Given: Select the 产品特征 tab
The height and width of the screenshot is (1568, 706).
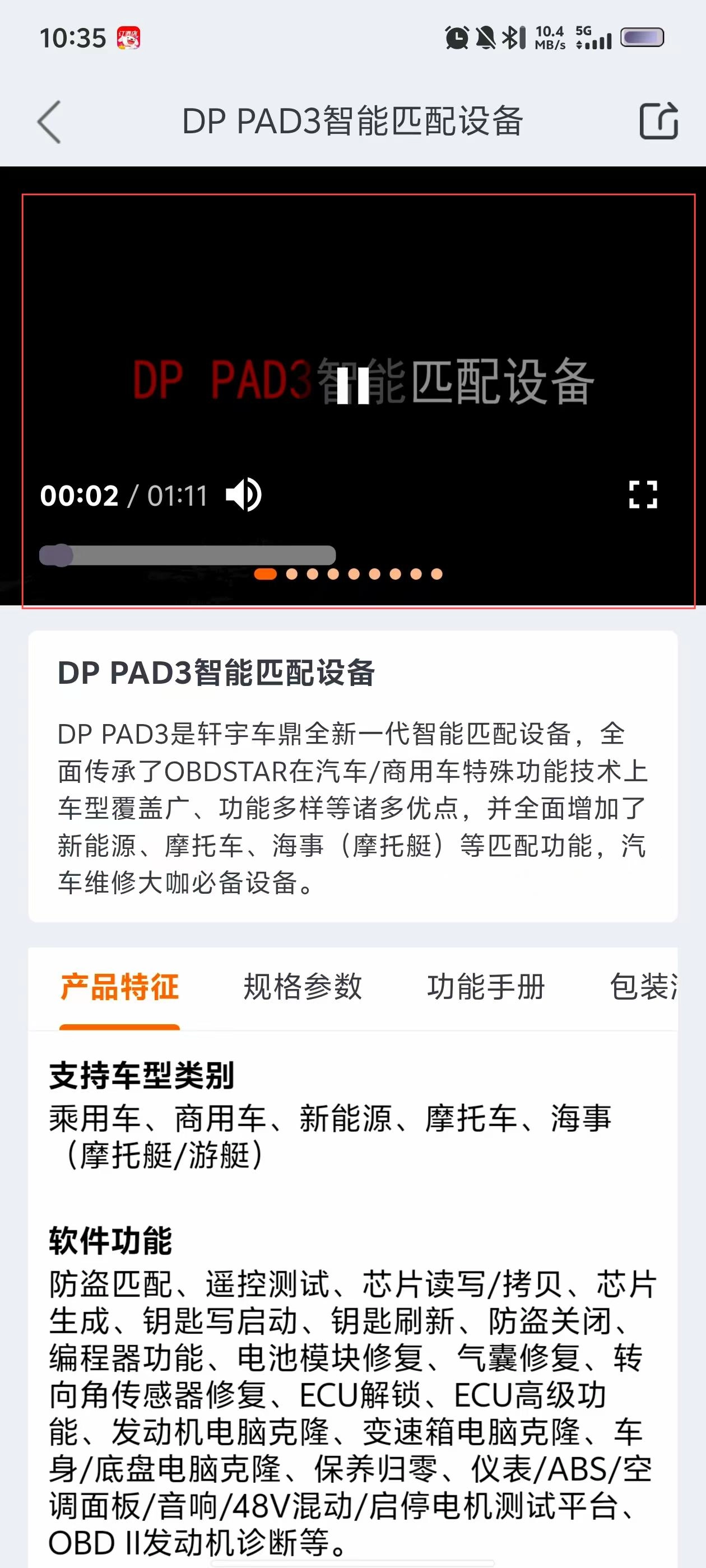Looking at the screenshot, I should [x=119, y=987].
